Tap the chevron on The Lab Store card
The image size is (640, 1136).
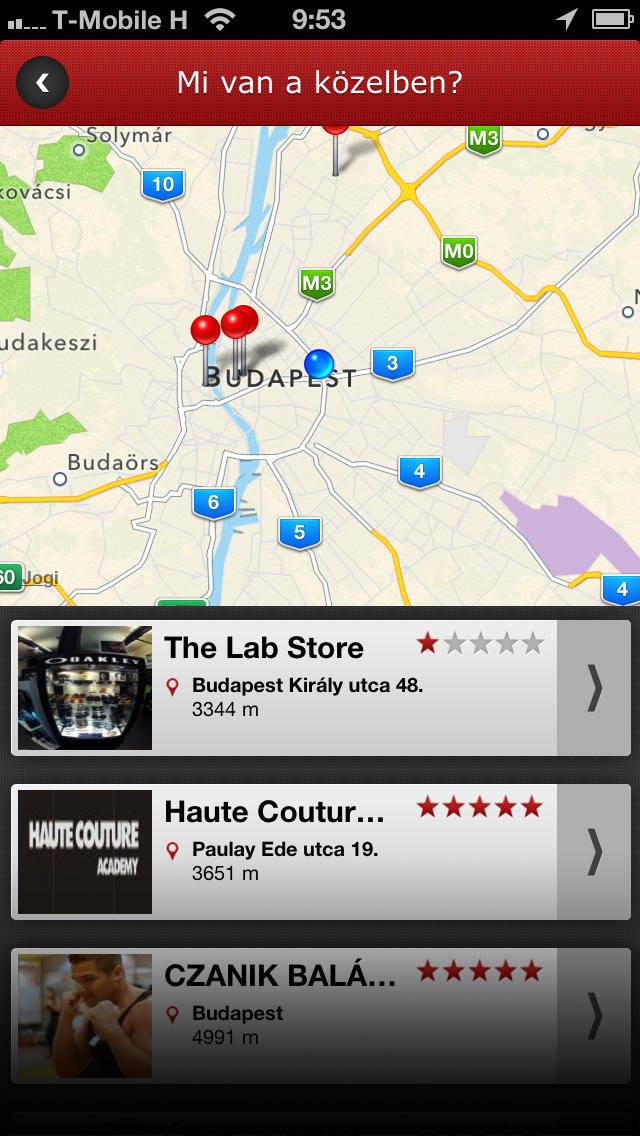tap(594, 688)
